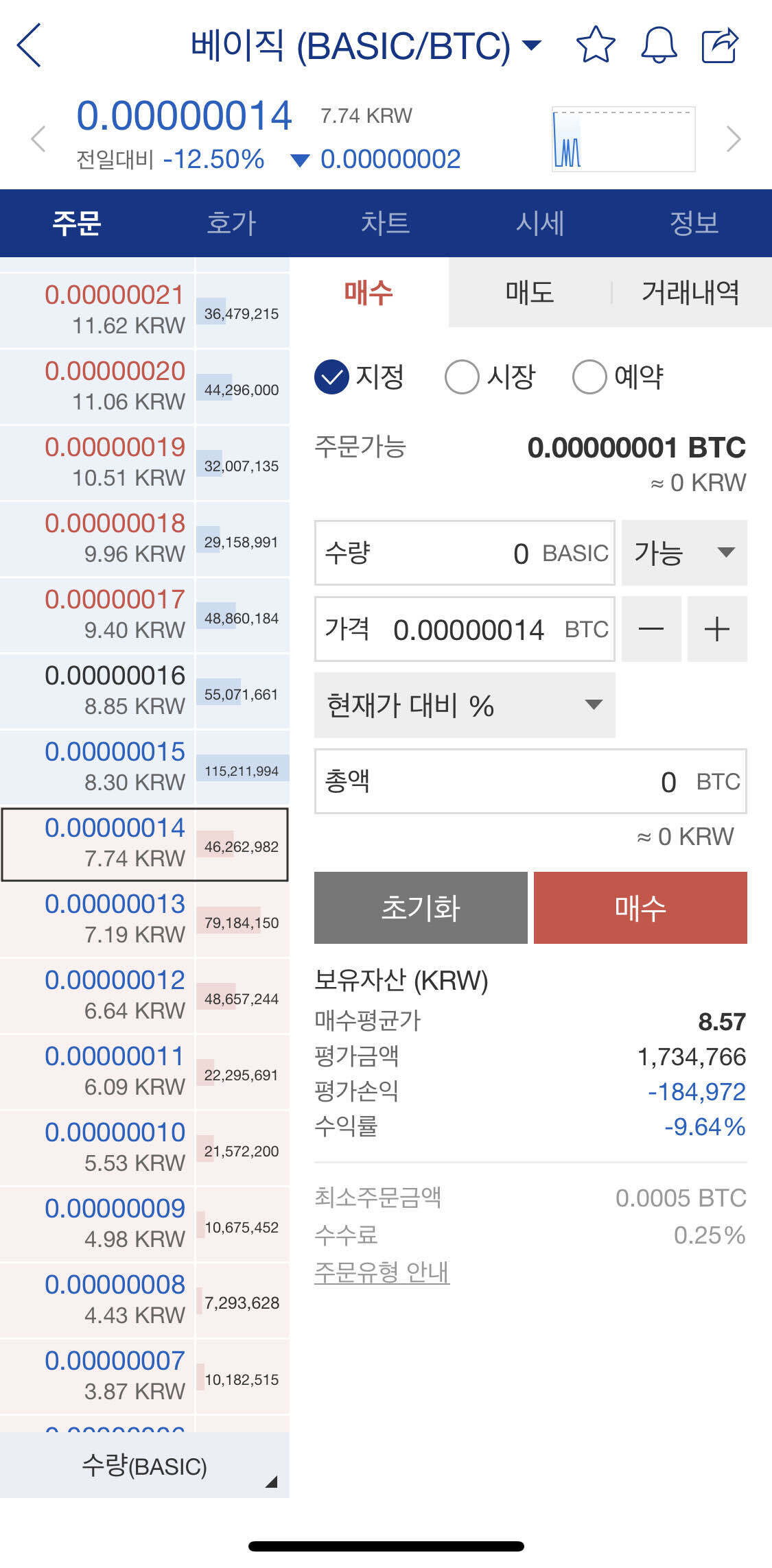Open the 정보 tab
The height and width of the screenshot is (1568, 772).
coord(694,223)
